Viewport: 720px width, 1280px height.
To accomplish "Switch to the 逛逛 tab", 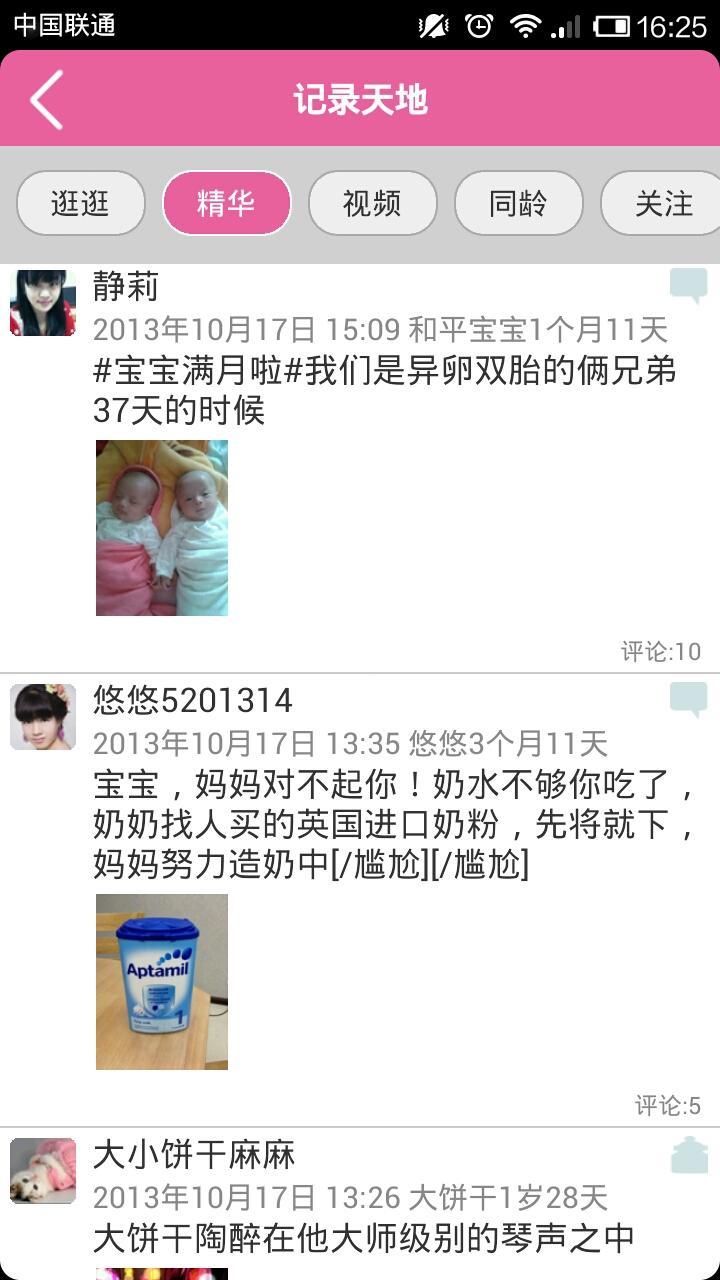I will click(x=81, y=204).
